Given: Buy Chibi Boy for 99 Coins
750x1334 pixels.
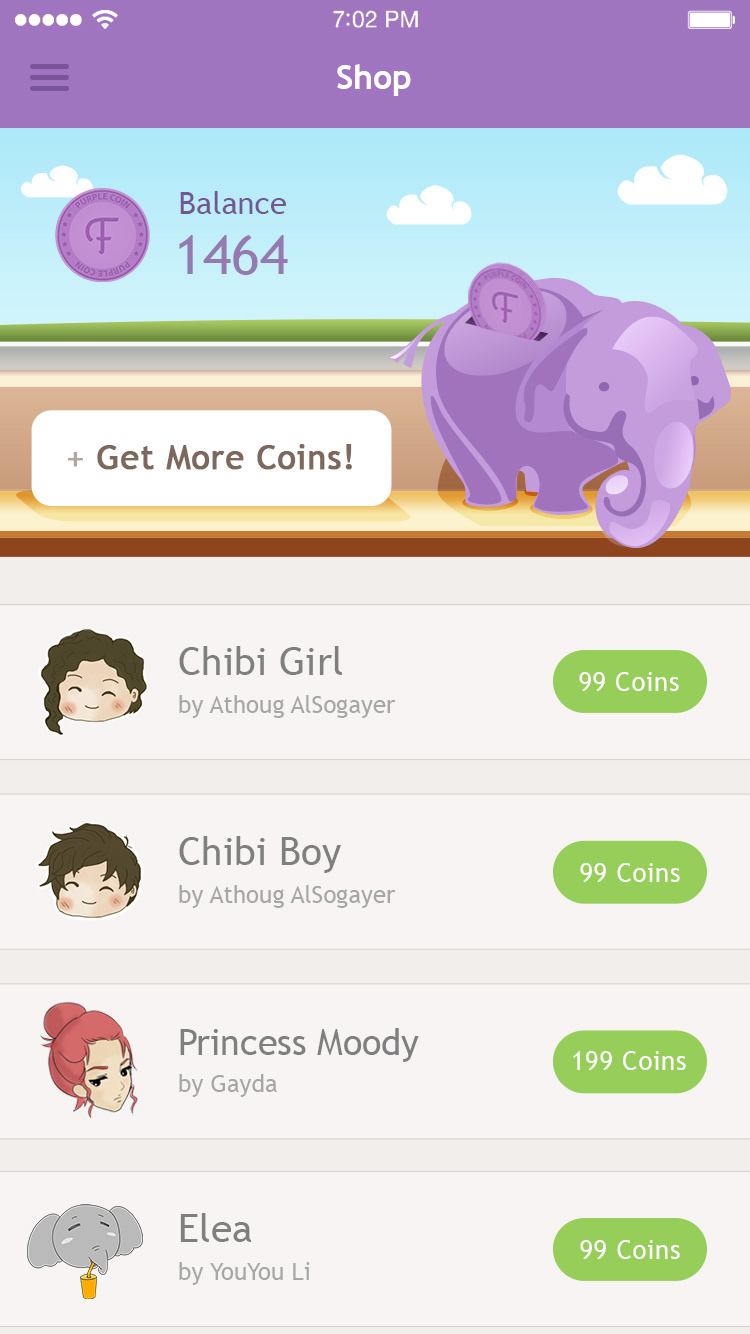Looking at the screenshot, I should point(629,872).
